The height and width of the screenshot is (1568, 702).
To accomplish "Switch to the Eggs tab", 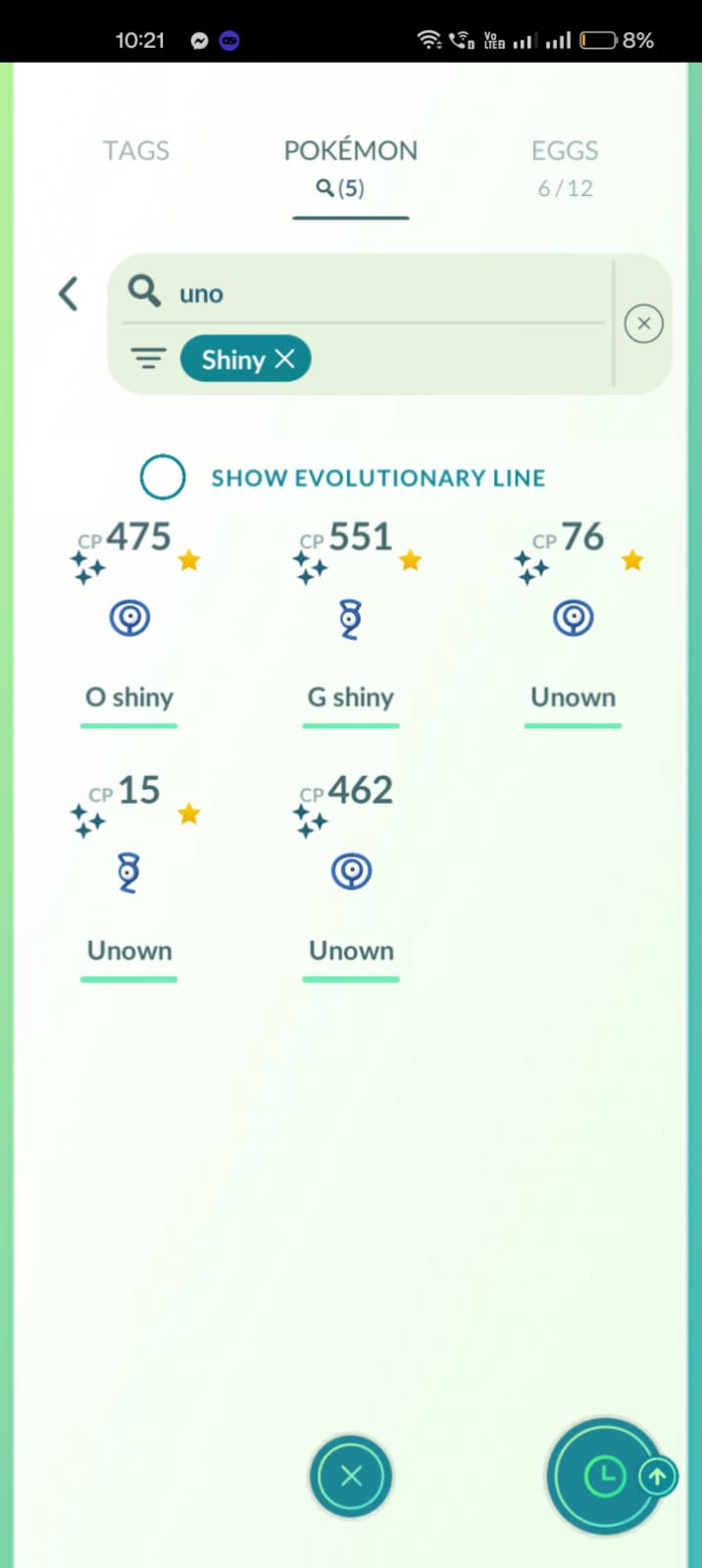I will coord(565,167).
